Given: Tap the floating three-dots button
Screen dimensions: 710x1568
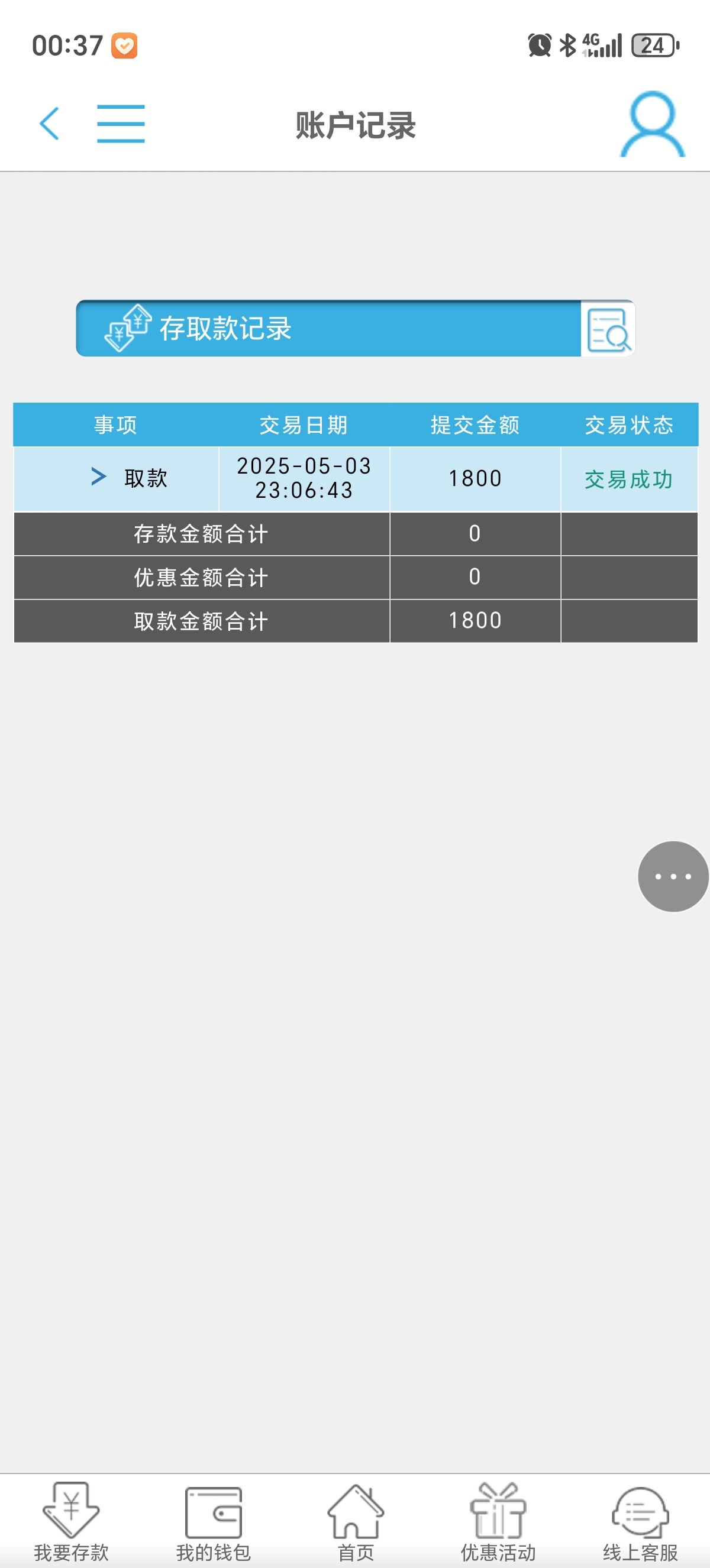Looking at the screenshot, I should (672, 876).
